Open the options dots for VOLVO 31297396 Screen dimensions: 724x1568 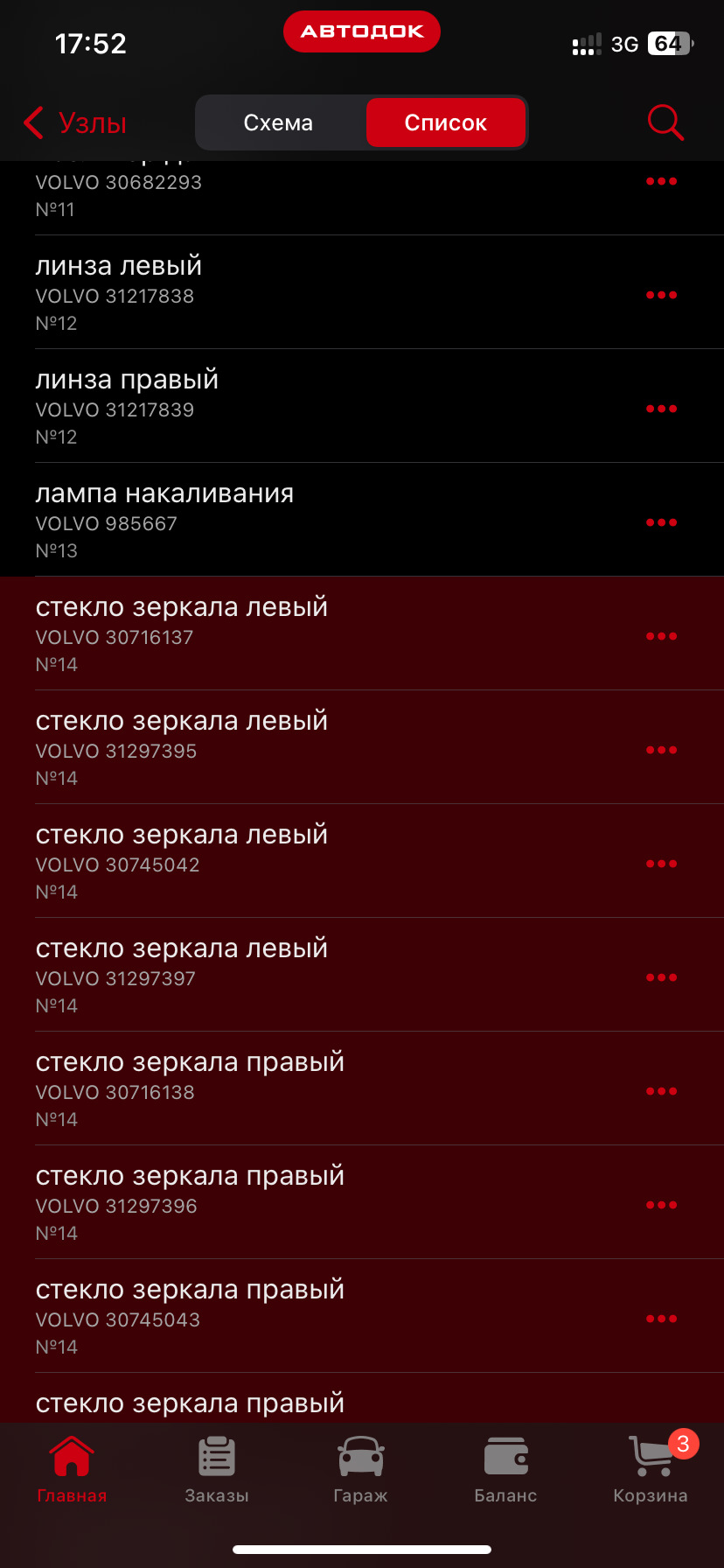pos(661,1205)
